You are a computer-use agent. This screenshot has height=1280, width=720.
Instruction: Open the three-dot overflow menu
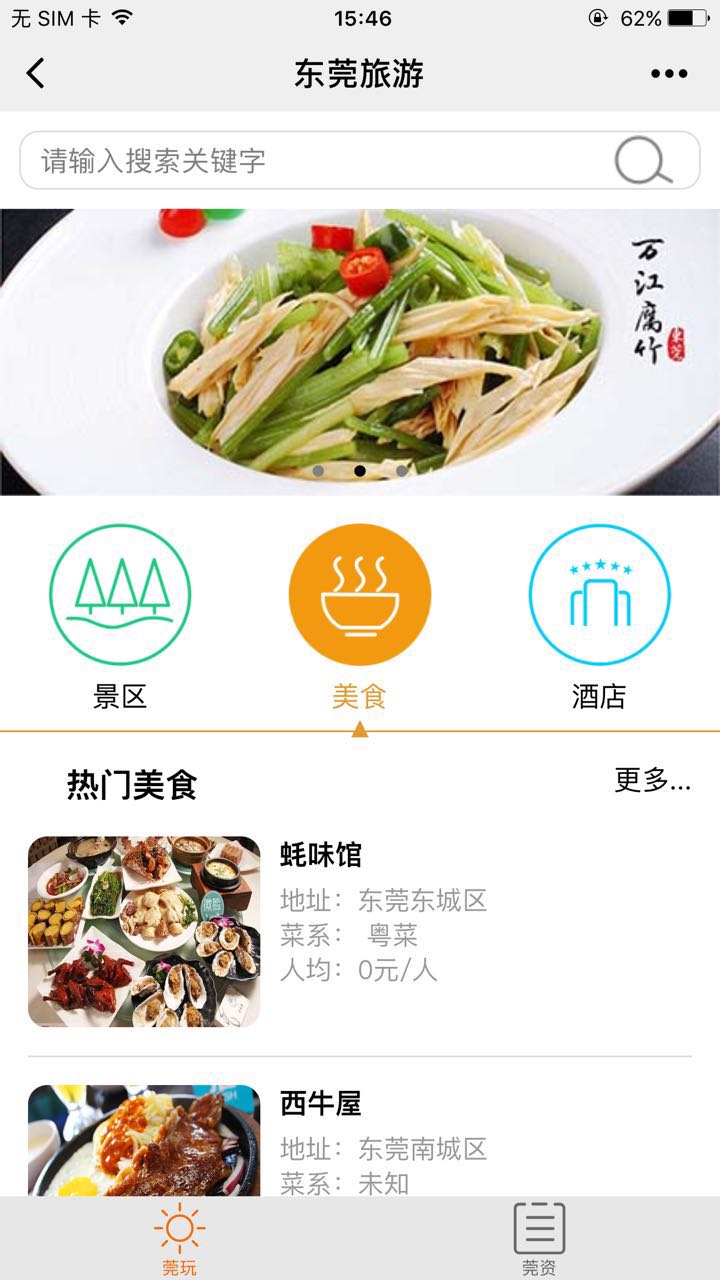(669, 73)
